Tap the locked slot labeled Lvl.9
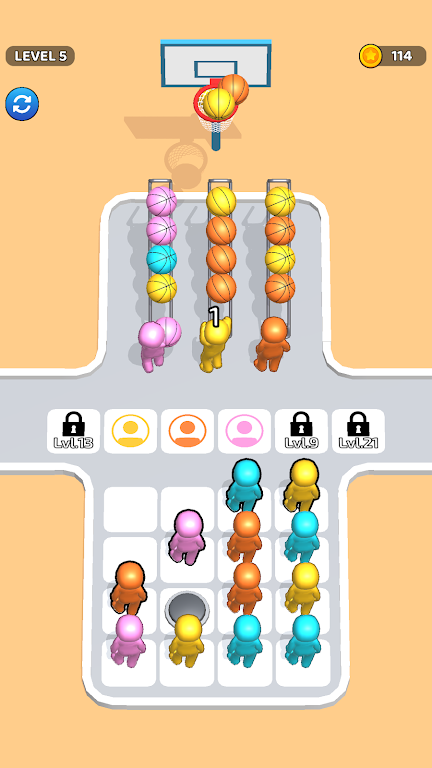 (x=301, y=431)
